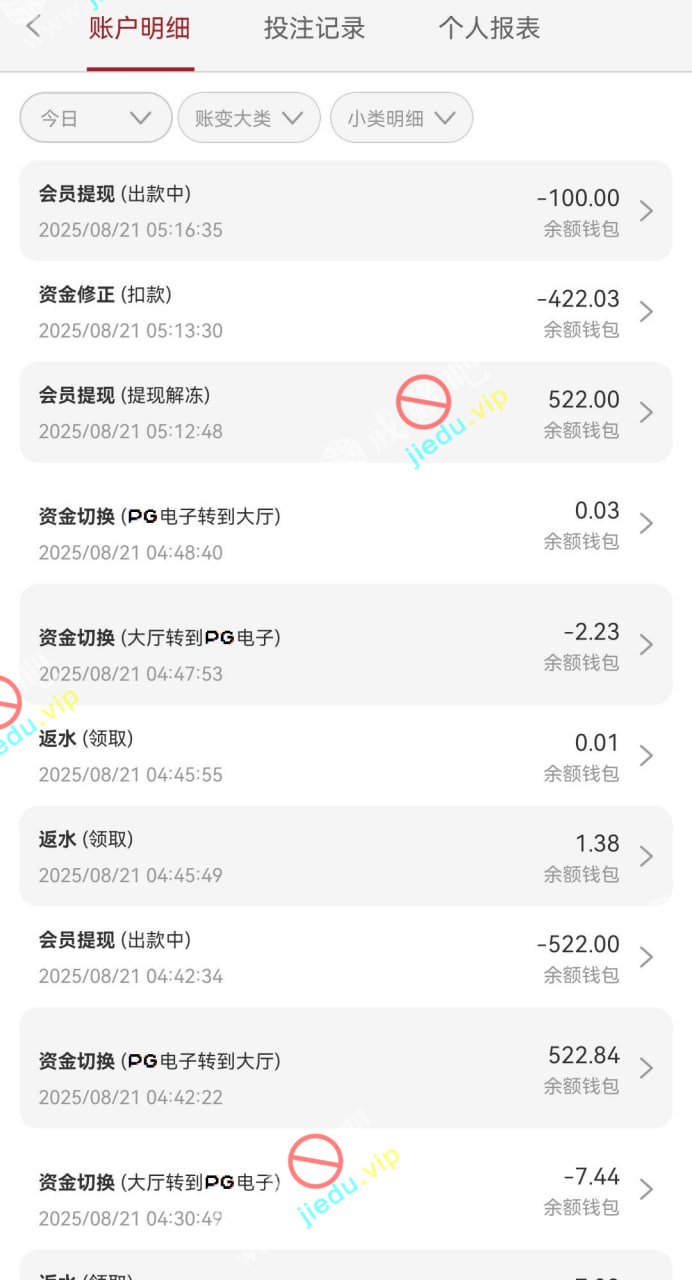692x1280 pixels.
Task: View the 会员提现 (提现解冻) 522.00 entry
Action: coord(346,412)
